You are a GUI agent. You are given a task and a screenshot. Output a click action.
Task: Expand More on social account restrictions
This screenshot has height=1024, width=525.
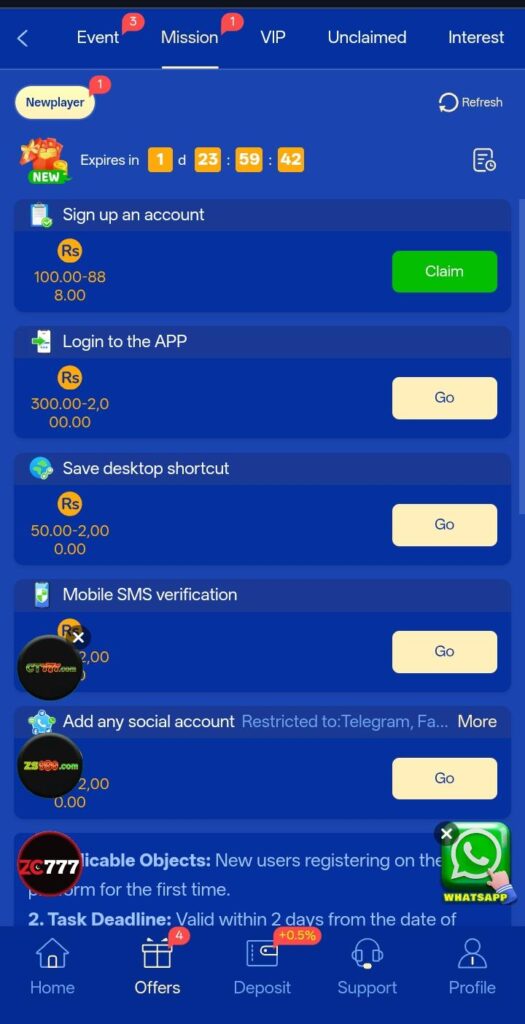(477, 722)
